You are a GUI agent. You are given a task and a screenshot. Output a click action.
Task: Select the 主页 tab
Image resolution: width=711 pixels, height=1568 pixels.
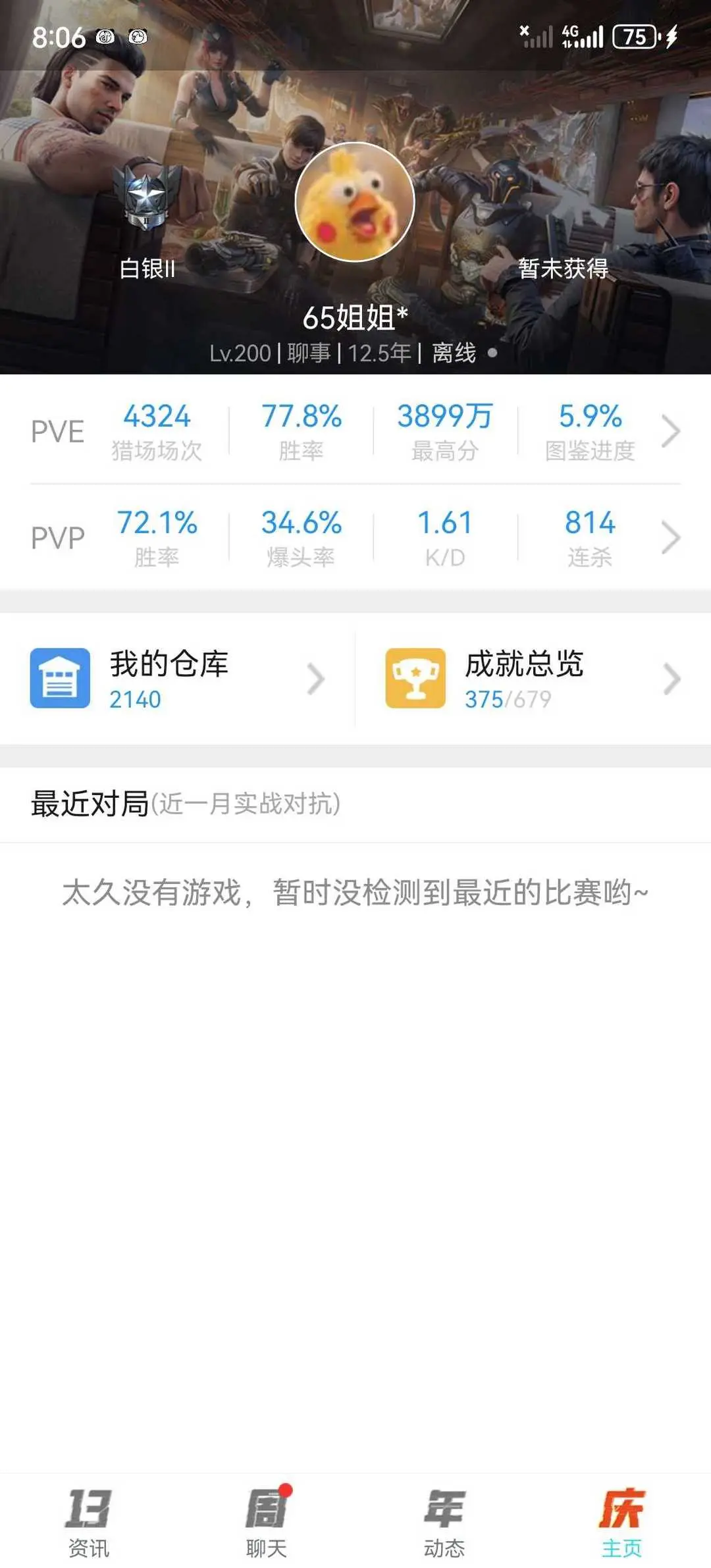(x=622, y=1523)
